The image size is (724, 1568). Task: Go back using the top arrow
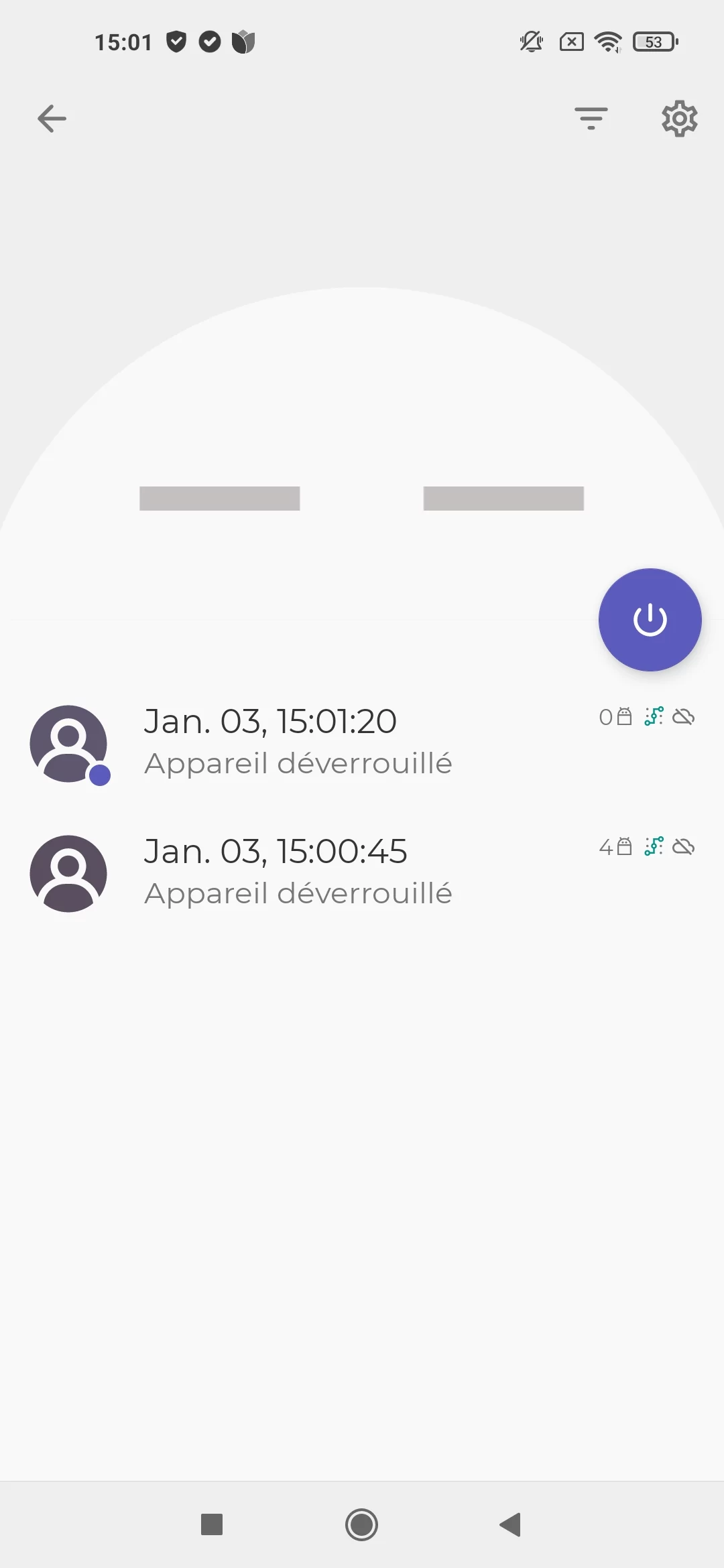(x=52, y=119)
